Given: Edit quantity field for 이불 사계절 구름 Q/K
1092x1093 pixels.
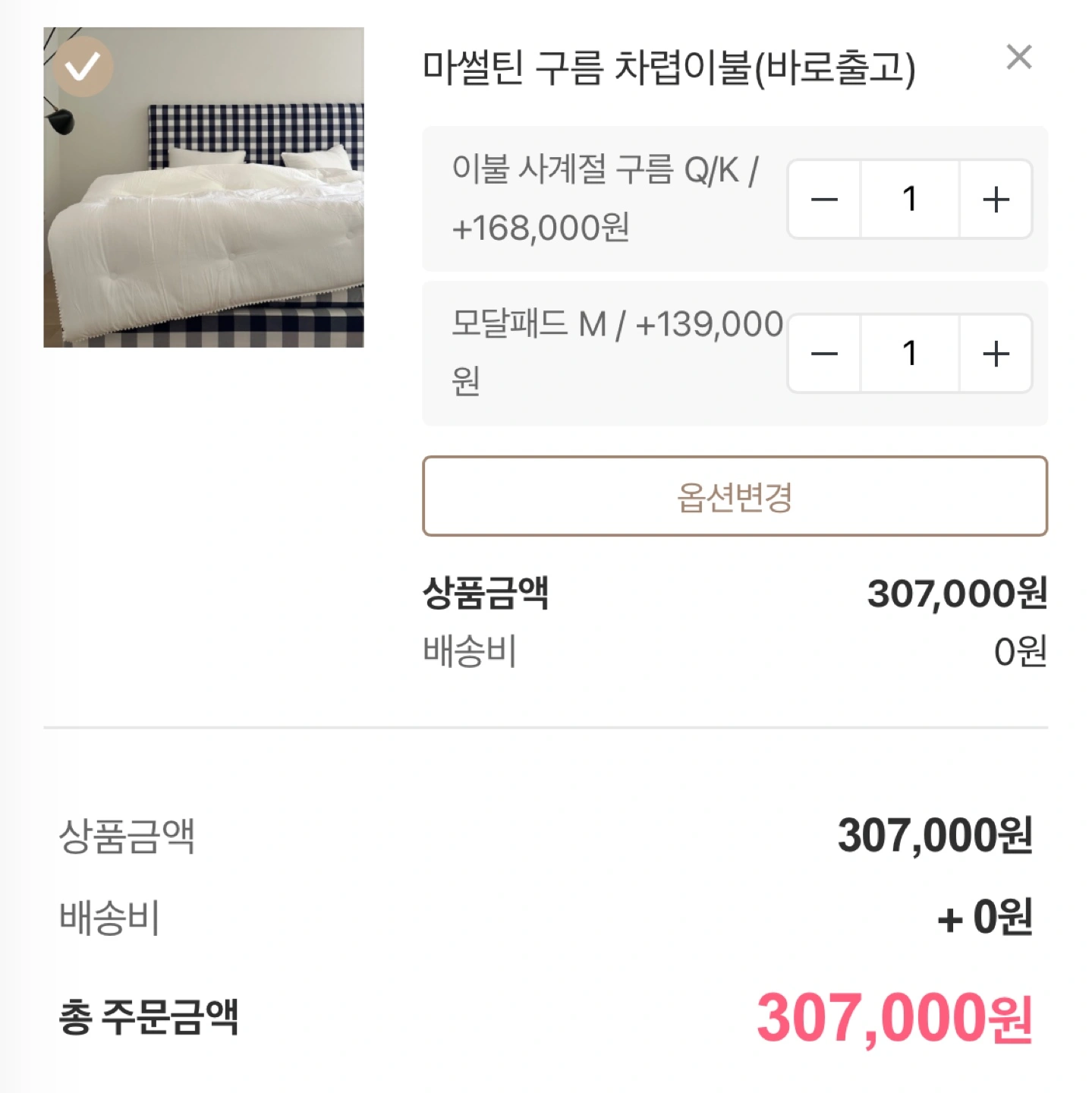Looking at the screenshot, I should 910,200.
